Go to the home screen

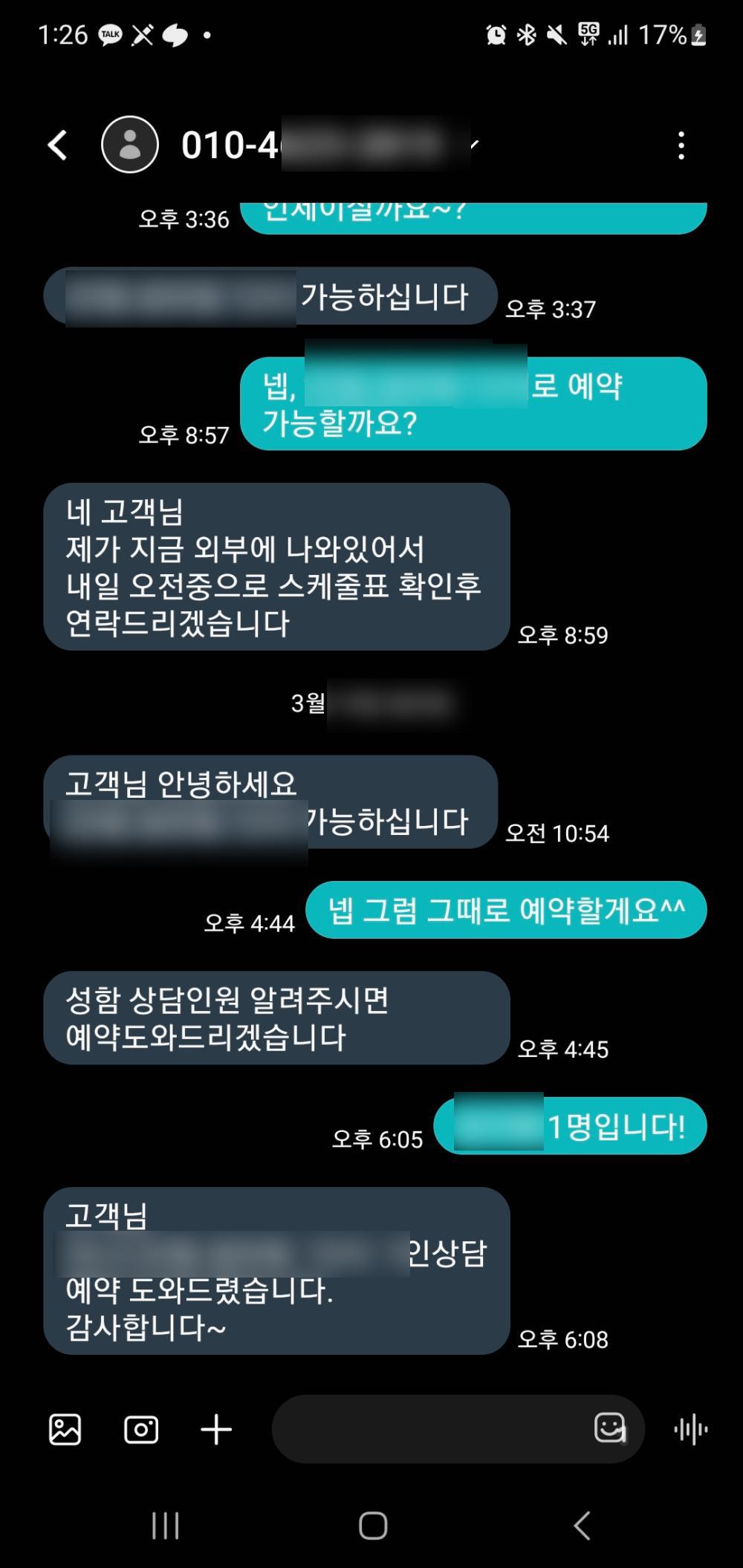coord(372,1526)
